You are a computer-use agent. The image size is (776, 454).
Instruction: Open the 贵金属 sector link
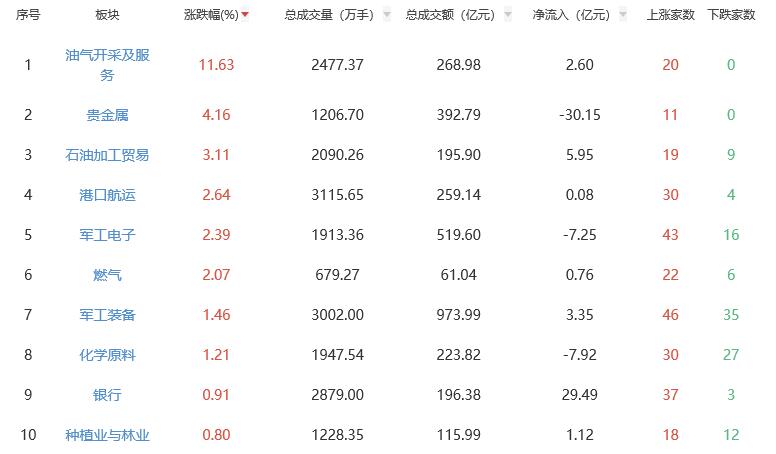[x=107, y=115]
